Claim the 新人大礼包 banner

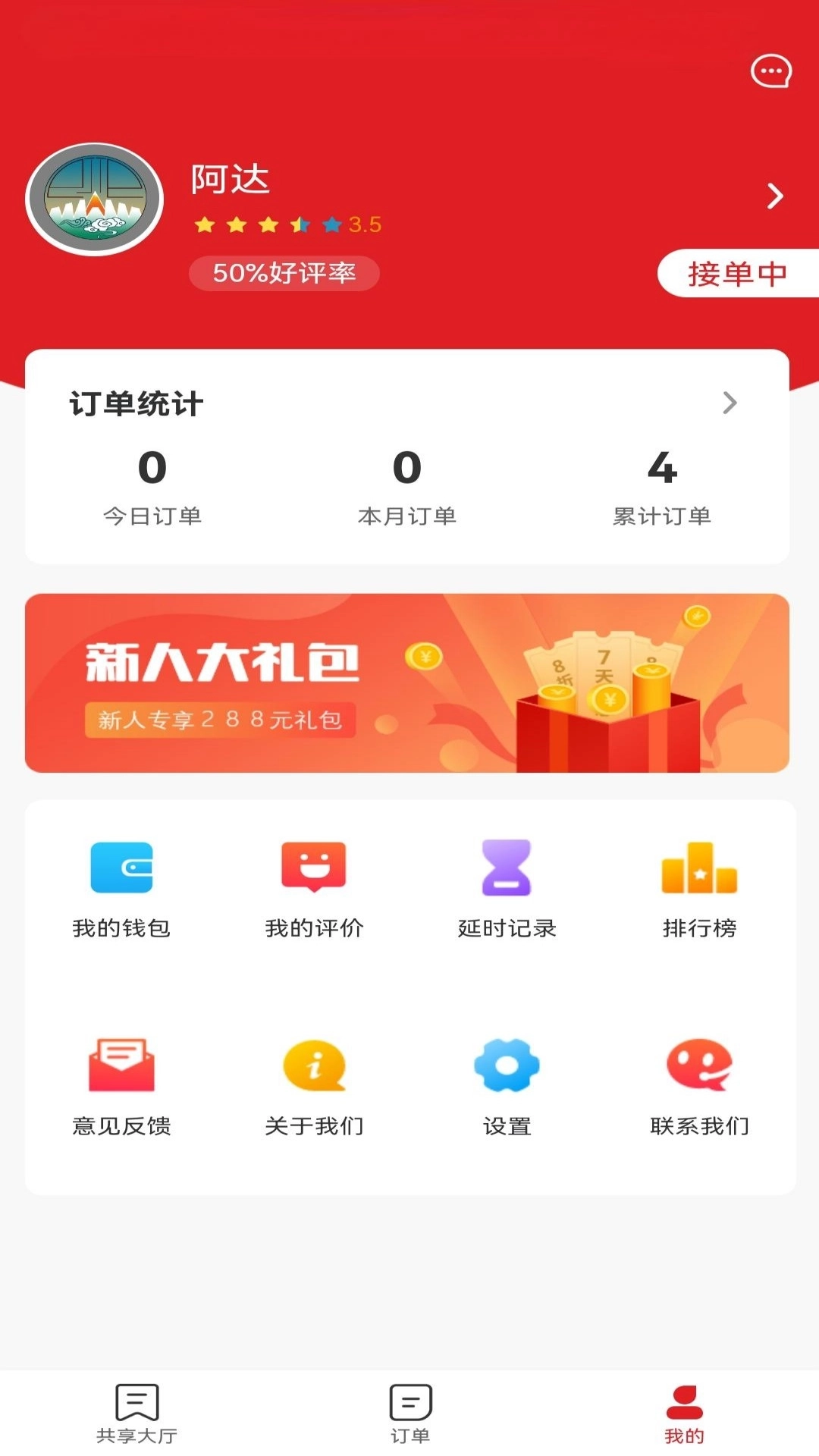coord(409,682)
